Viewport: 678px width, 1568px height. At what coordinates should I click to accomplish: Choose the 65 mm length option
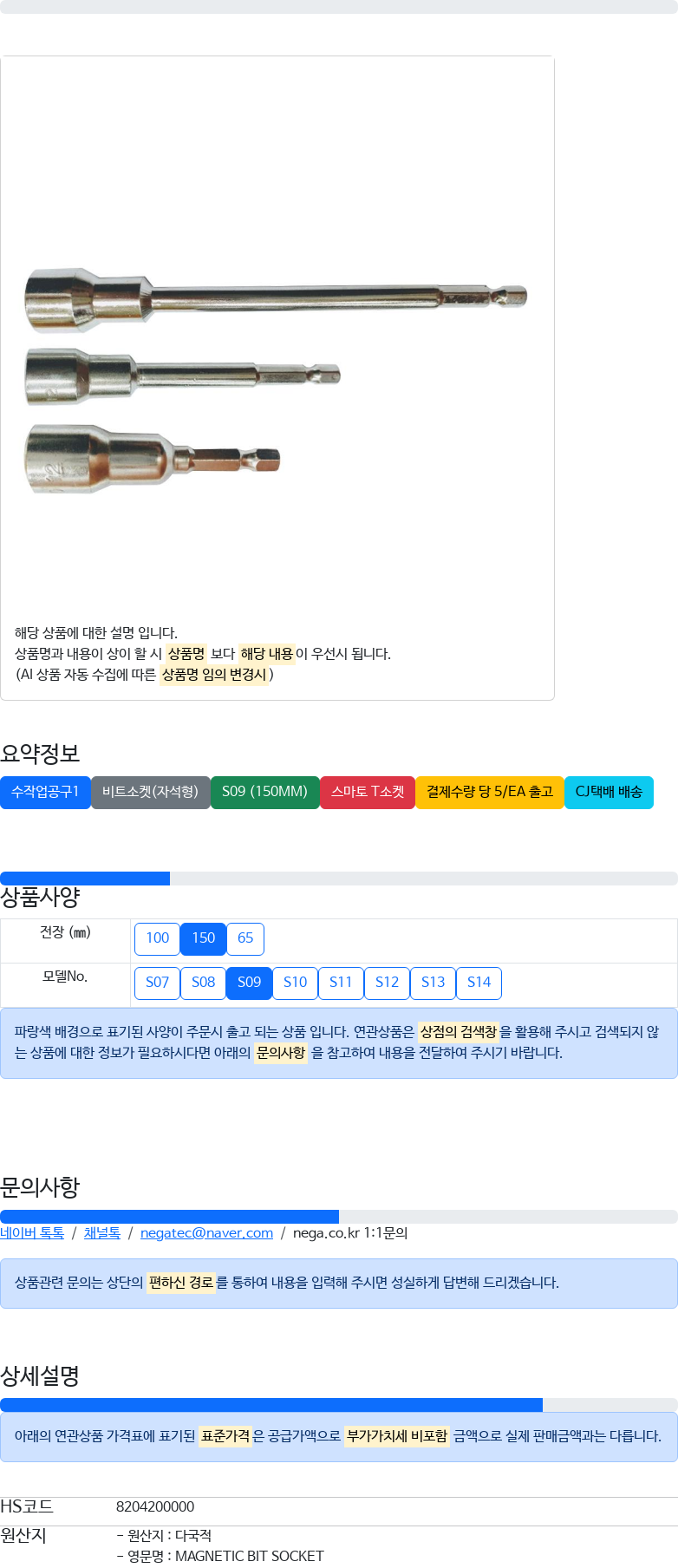click(x=245, y=938)
